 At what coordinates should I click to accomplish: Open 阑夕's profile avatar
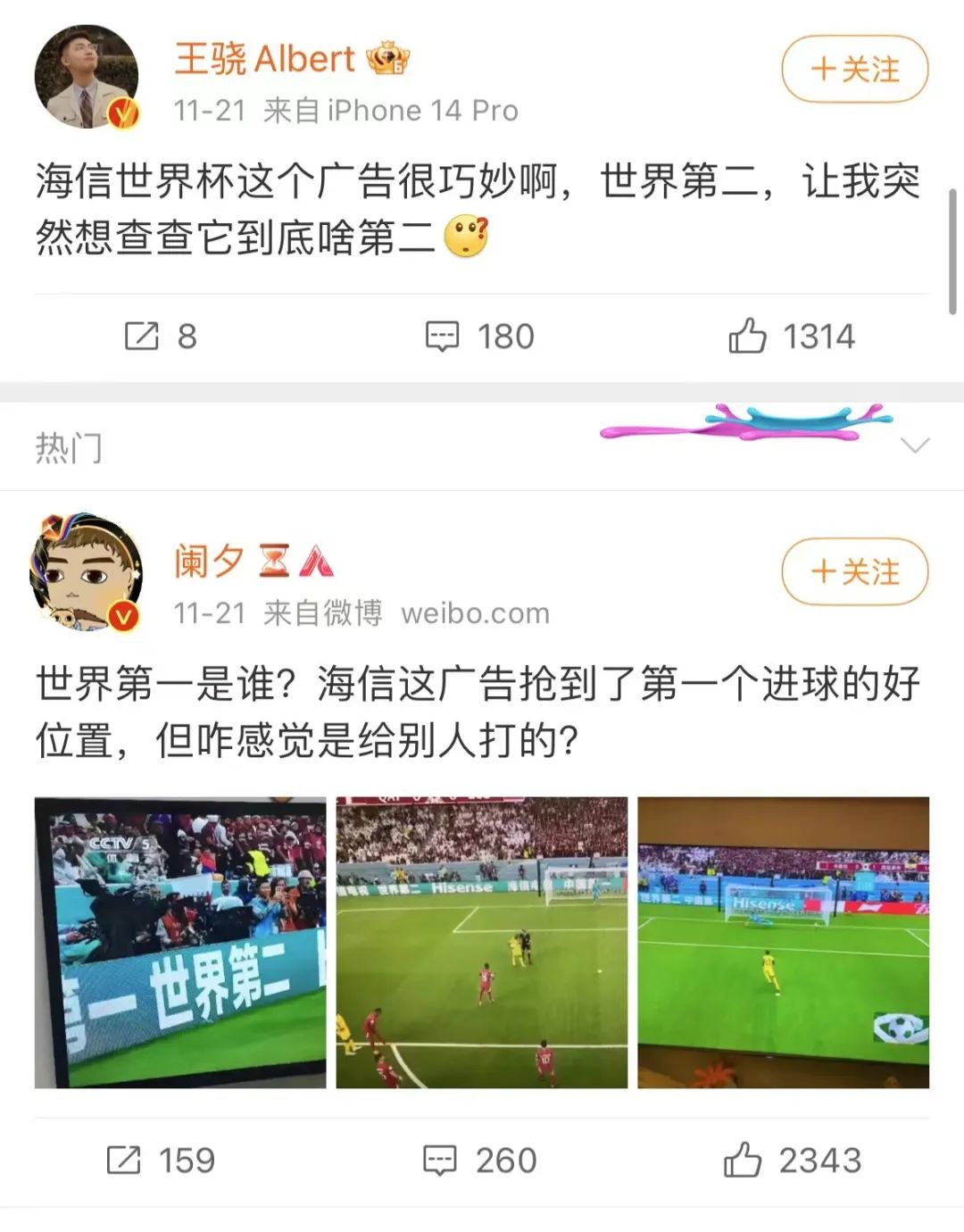87,573
